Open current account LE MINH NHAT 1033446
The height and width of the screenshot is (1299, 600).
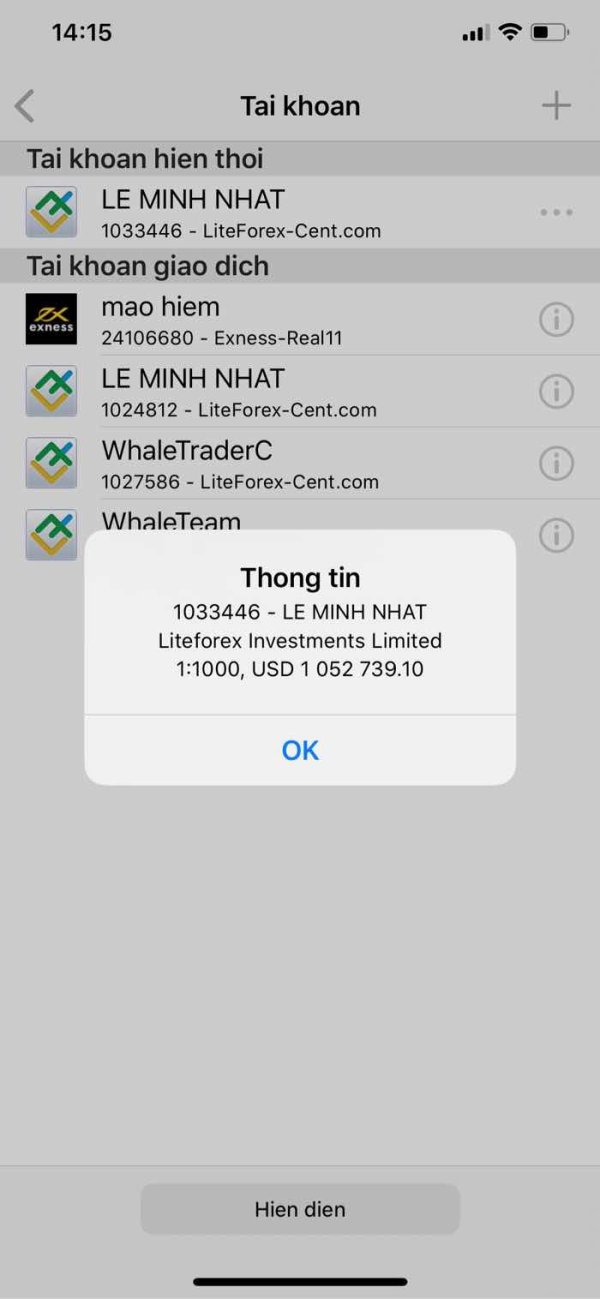tap(300, 212)
